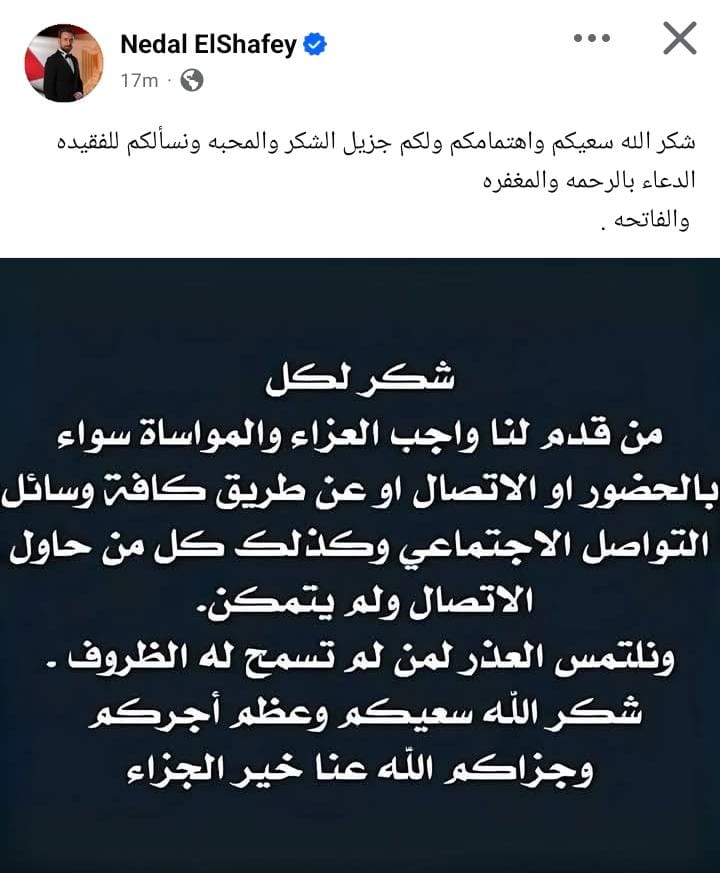Viewport: 720px width, 873px height.
Task: Dismiss the post with the X icon
Action: tap(680, 39)
